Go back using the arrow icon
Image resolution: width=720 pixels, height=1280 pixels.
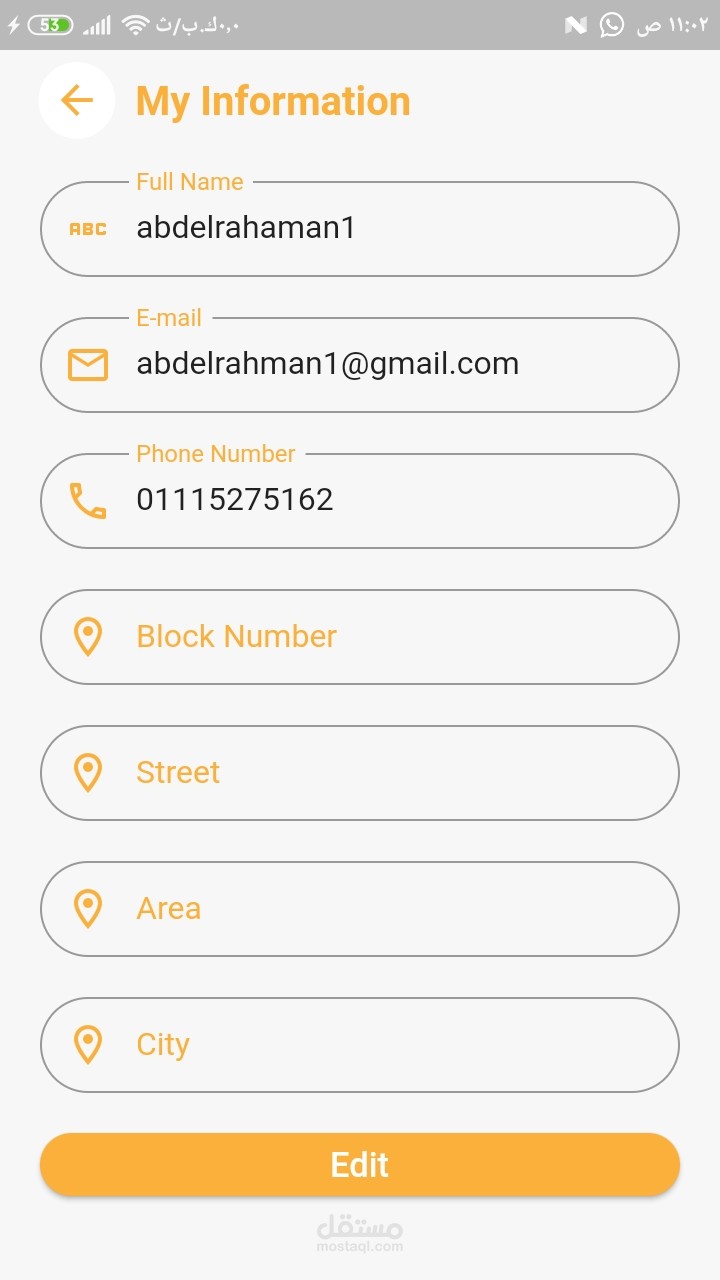pos(76,100)
